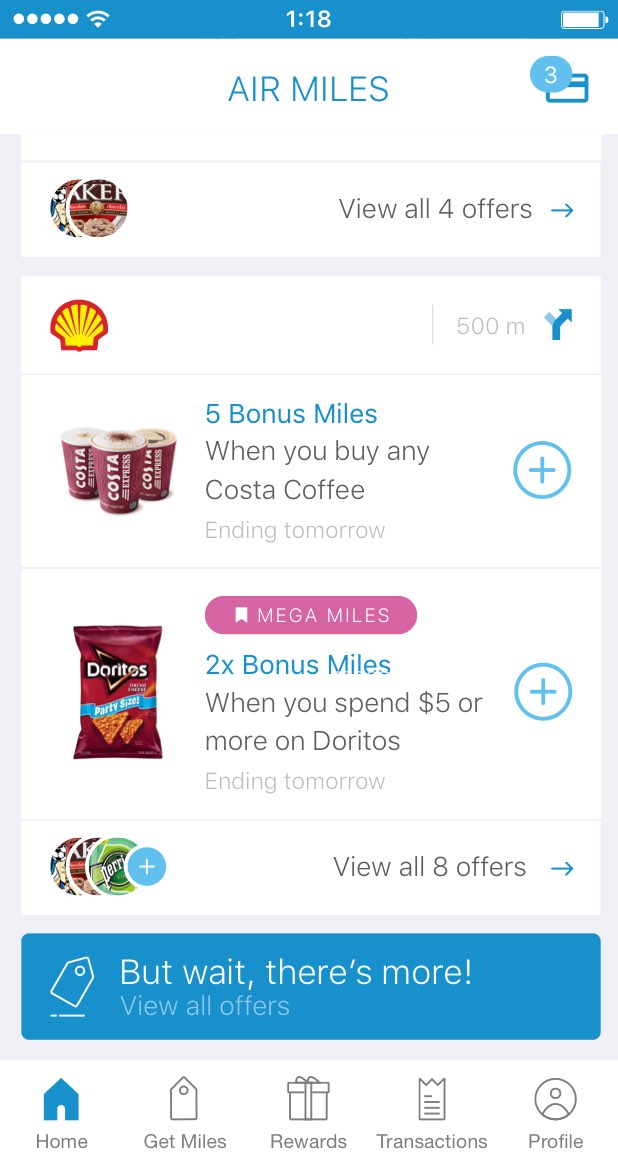Viewport: 618px width, 1154px height.
Task: Select the Home tab
Action: [x=61, y=1111]
